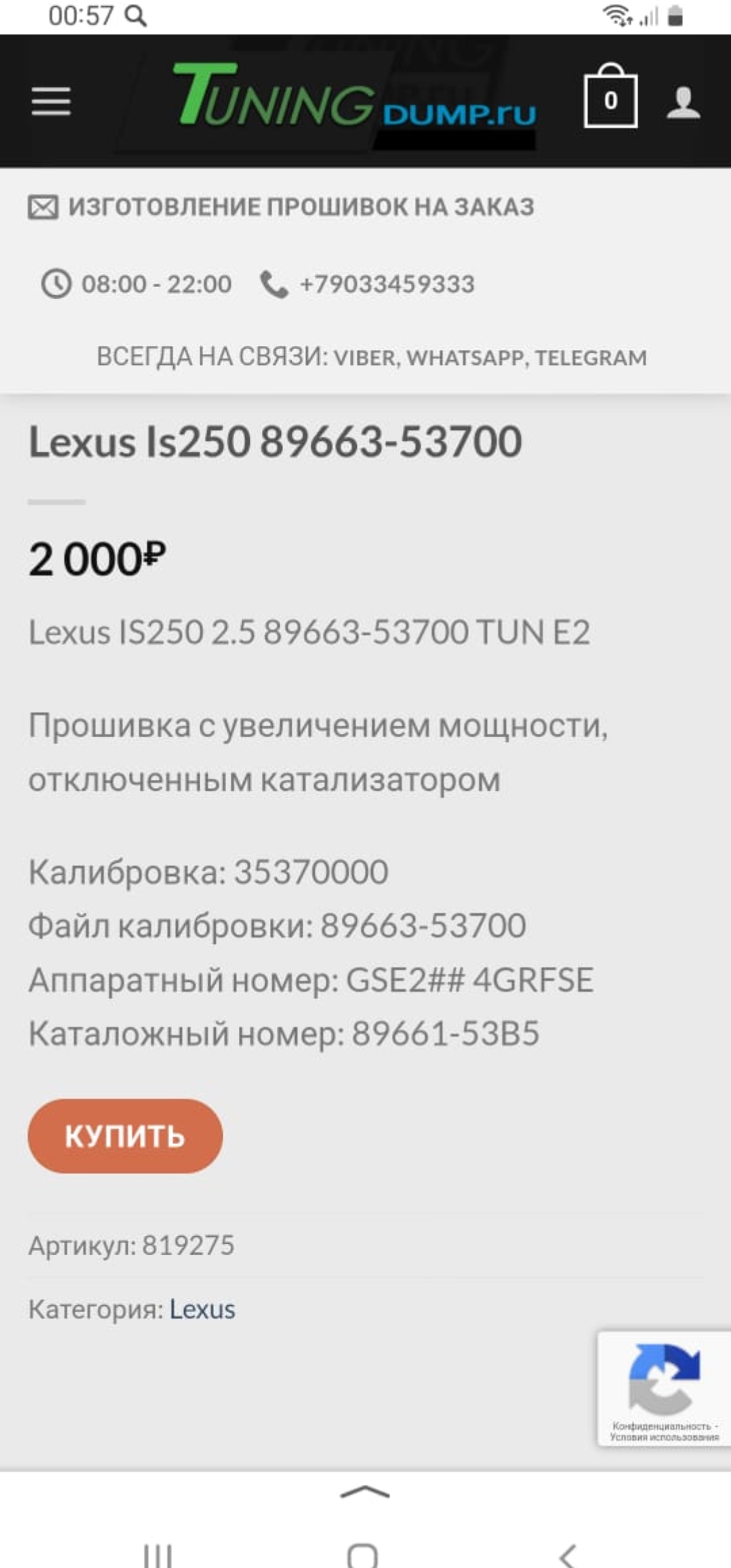Image resolution: width=731 pixels, height=1568 pixels.
Task: Go back with the system back button
Action: (x=569, y=1554)
